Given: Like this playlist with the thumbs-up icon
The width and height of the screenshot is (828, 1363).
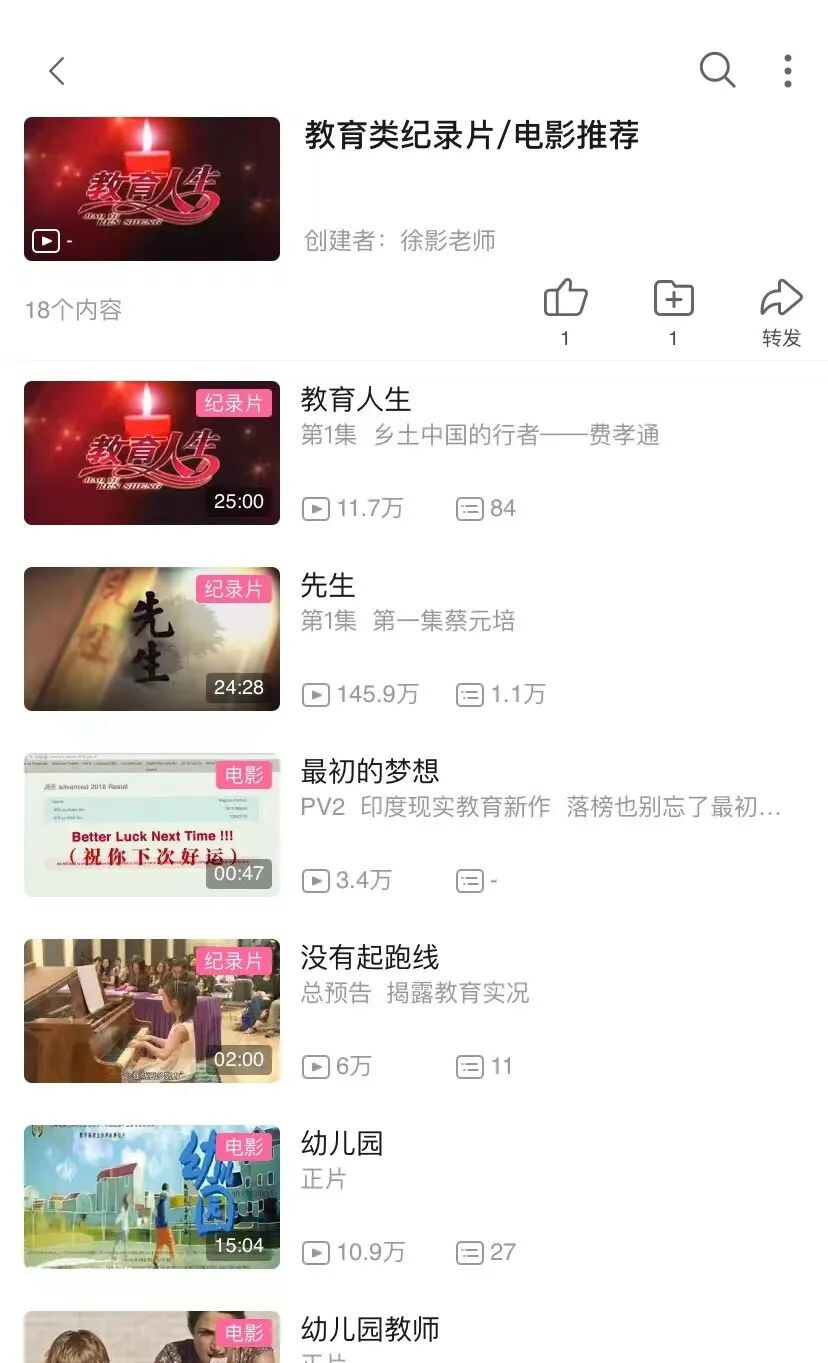Looking at the screenshot, I should point(565,312).
